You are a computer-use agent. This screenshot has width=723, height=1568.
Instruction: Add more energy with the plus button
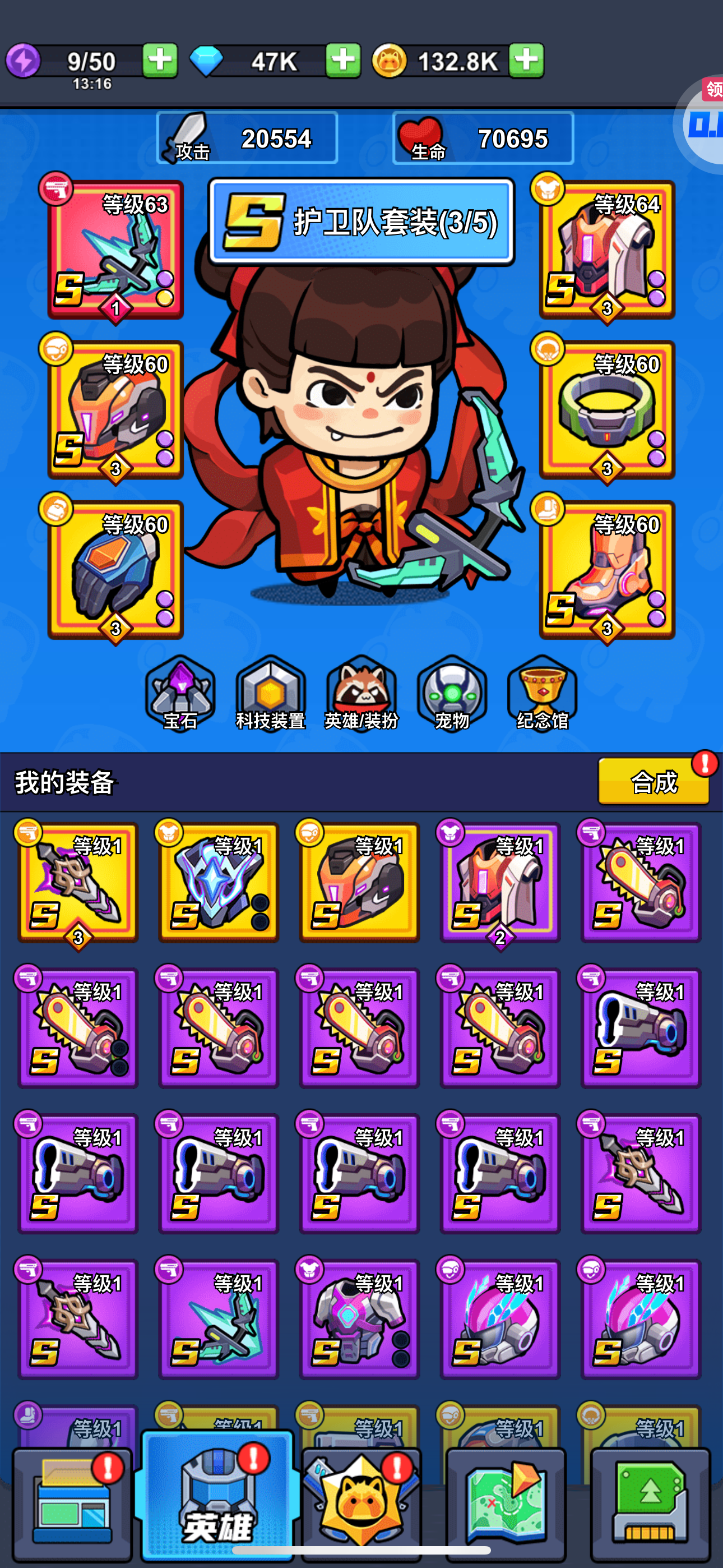[160, 60]
